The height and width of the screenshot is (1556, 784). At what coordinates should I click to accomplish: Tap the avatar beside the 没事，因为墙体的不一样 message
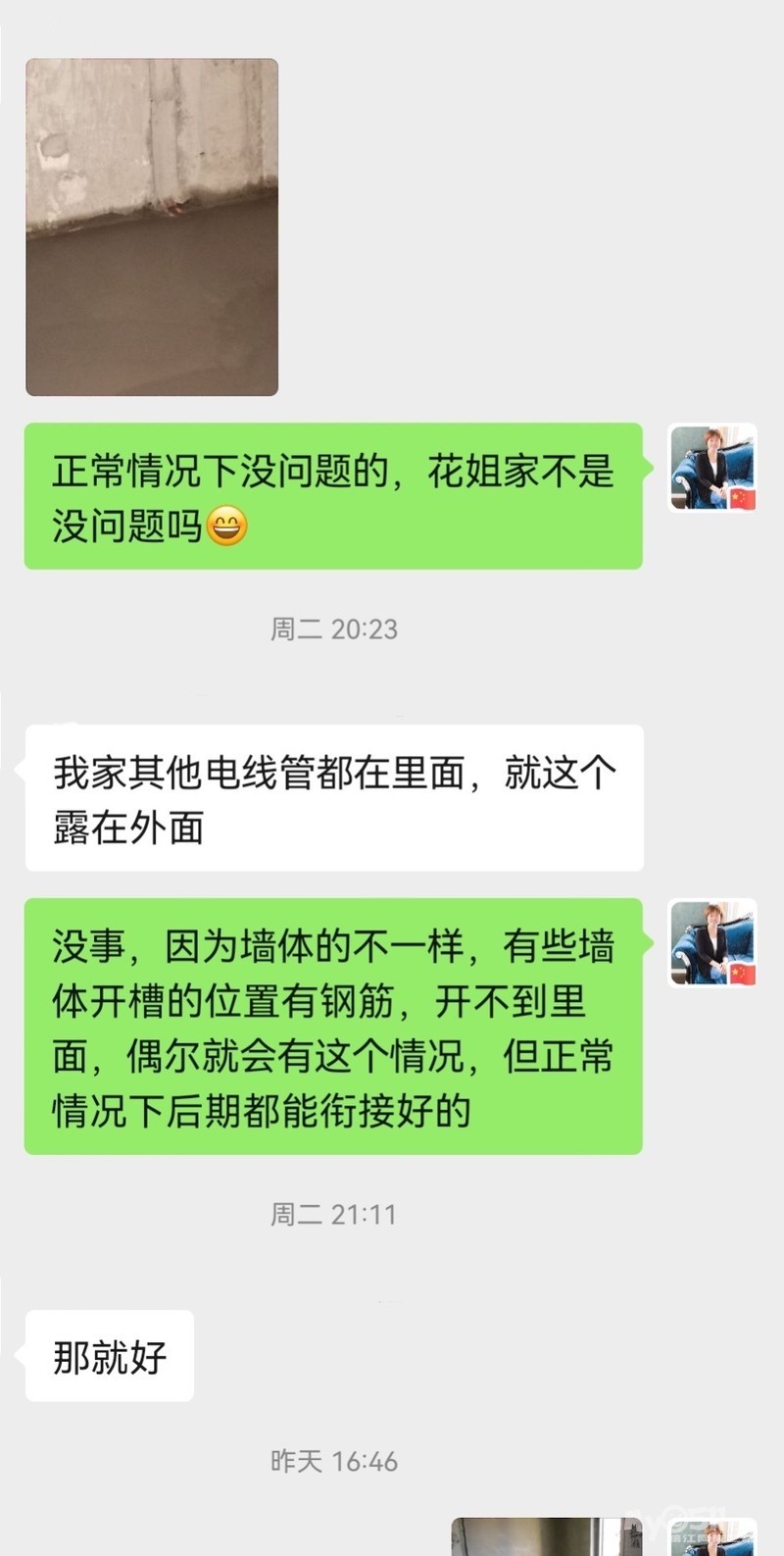coord(712,942)
